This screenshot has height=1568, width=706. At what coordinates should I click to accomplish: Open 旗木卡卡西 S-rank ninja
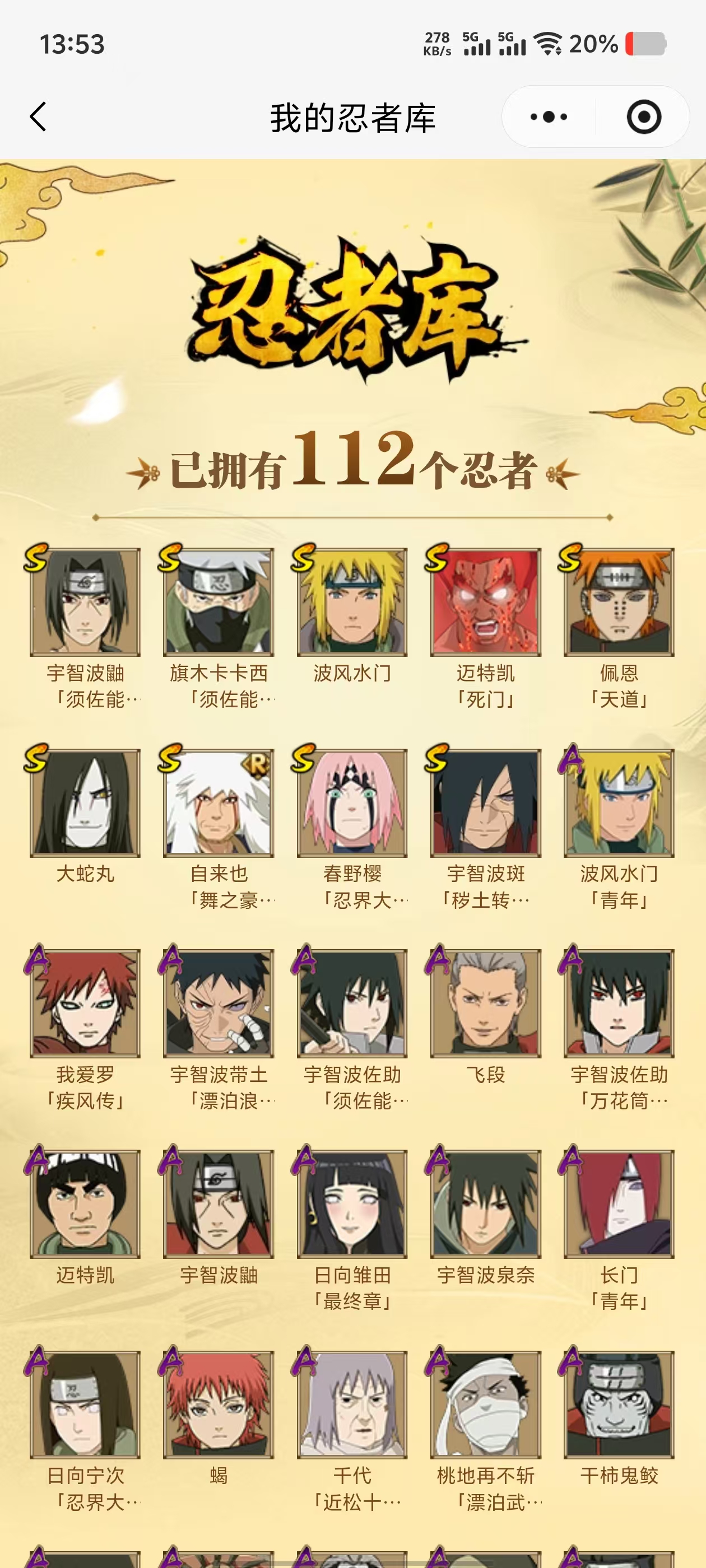pos(219,602)
